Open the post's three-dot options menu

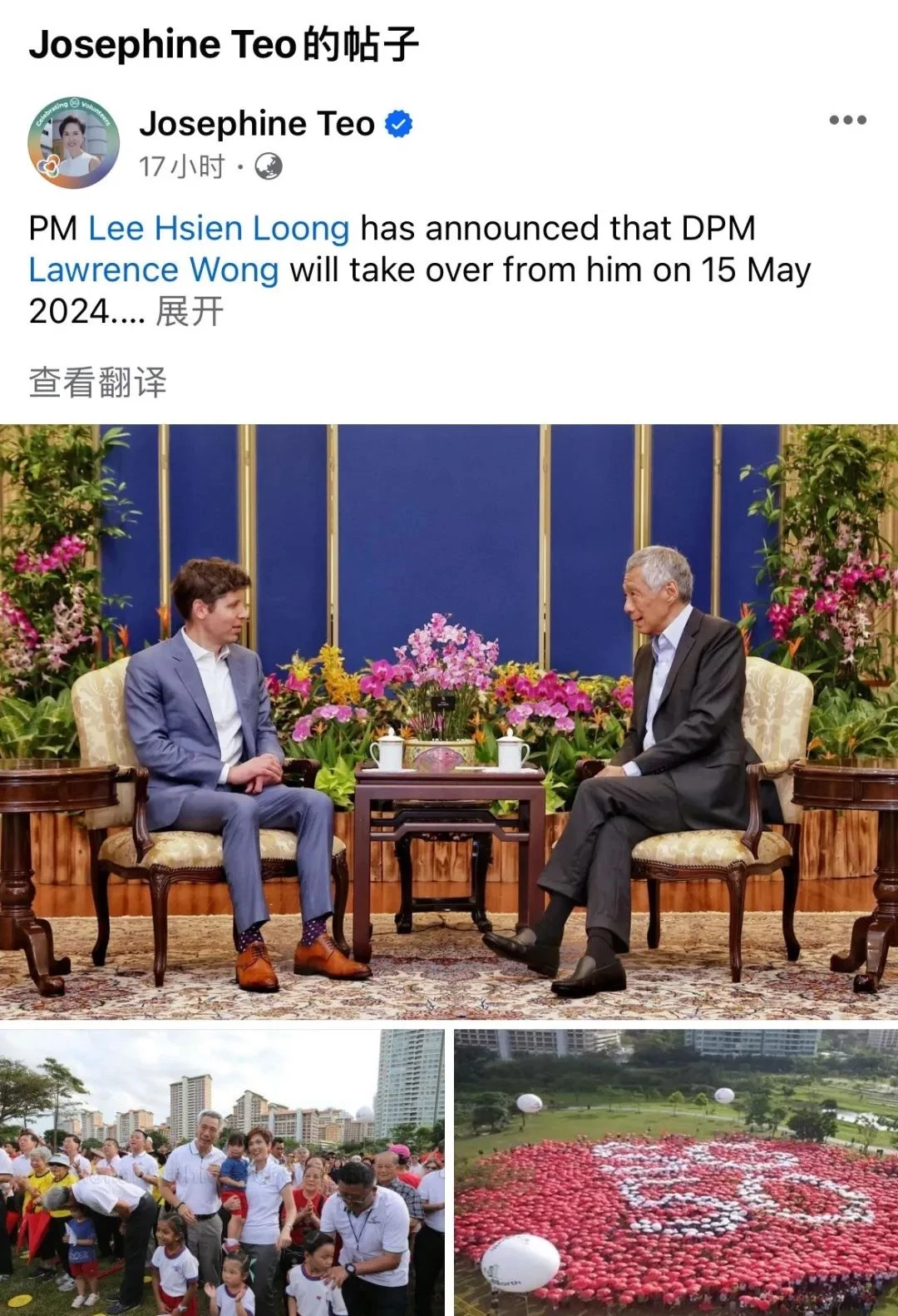pyautogui.click(x=847, y=121)
